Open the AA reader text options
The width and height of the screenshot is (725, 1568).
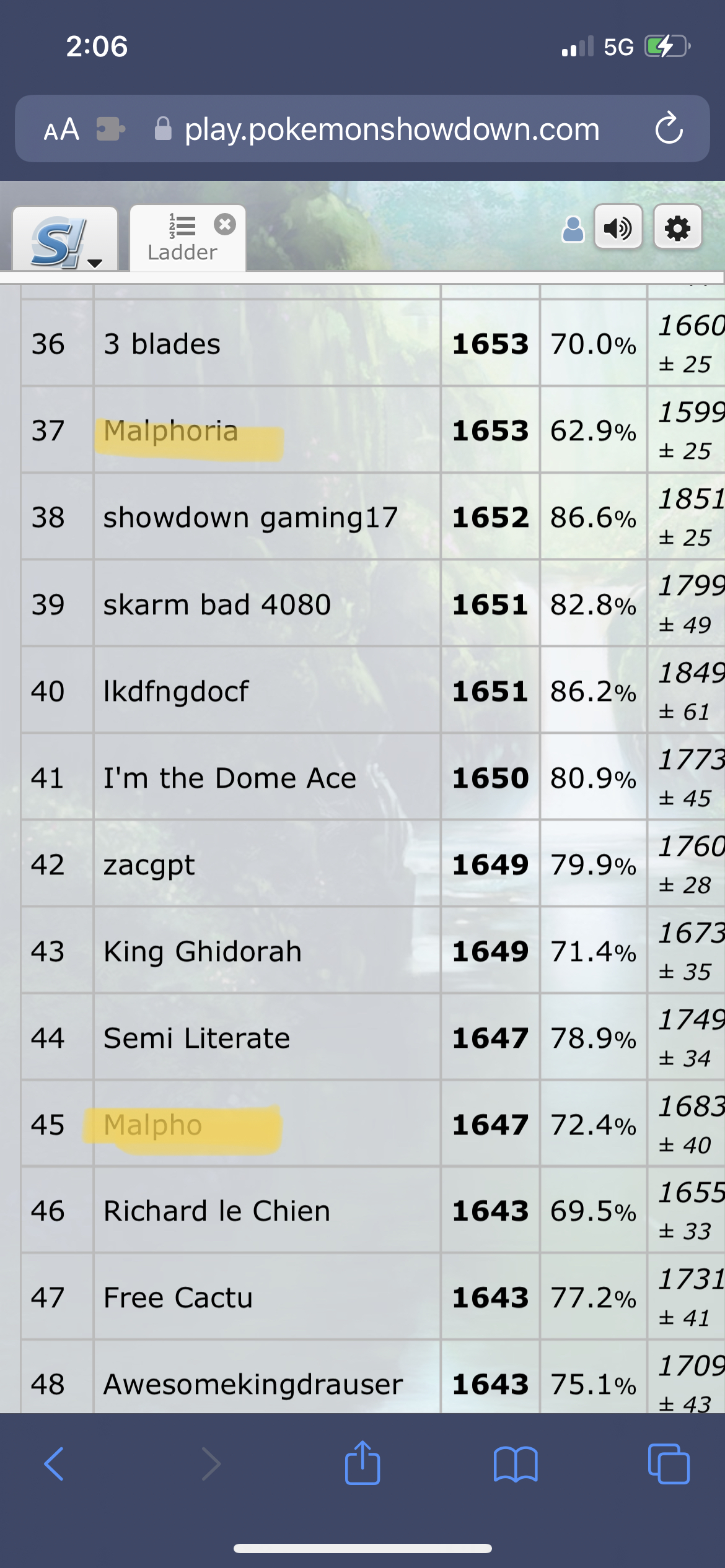coord(61,129)
